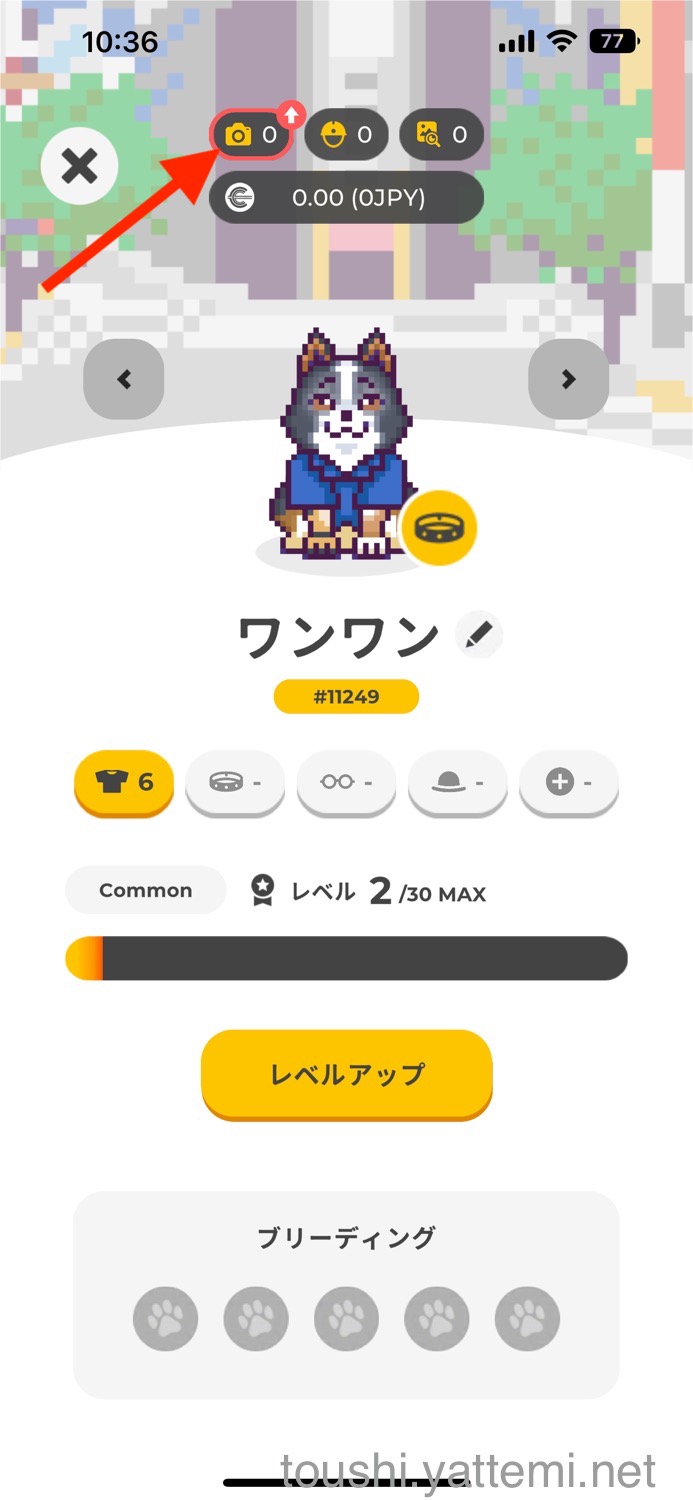
Task: Open the coin balance 0.00 (0JPY)
Action: tap(346, 198)
